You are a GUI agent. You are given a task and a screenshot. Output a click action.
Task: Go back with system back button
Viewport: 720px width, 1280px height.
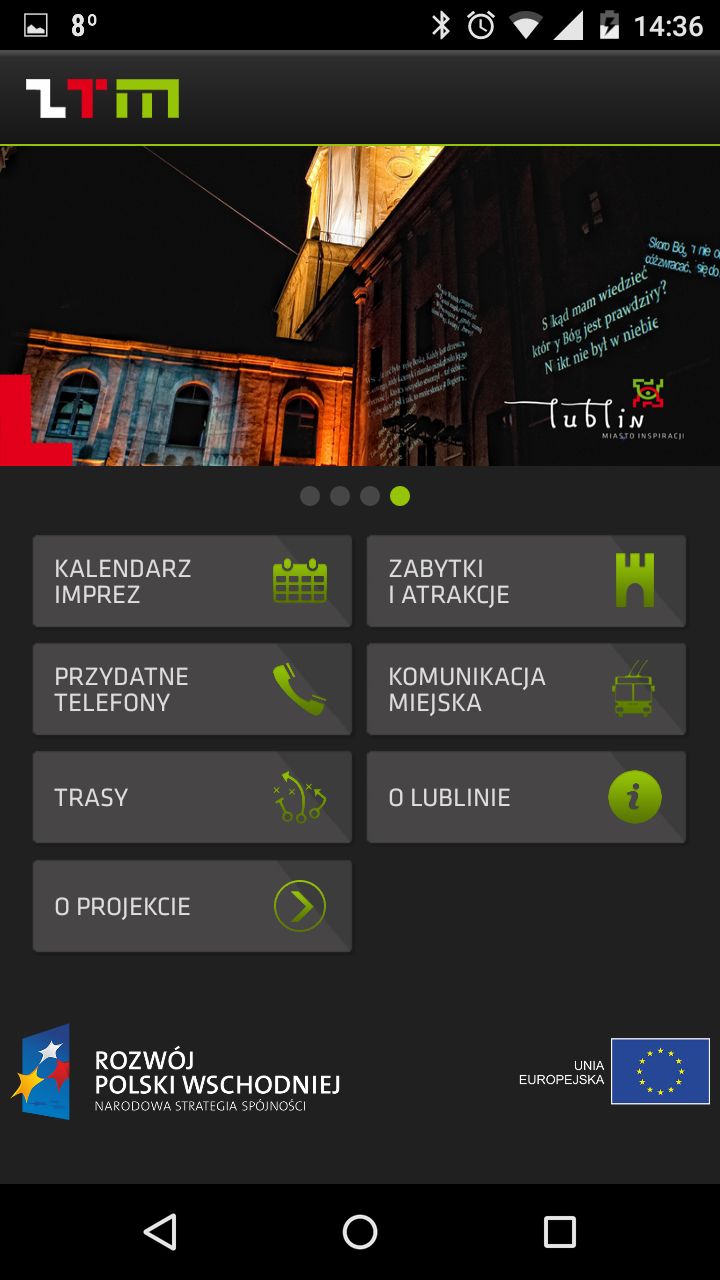click(160, 1232)
